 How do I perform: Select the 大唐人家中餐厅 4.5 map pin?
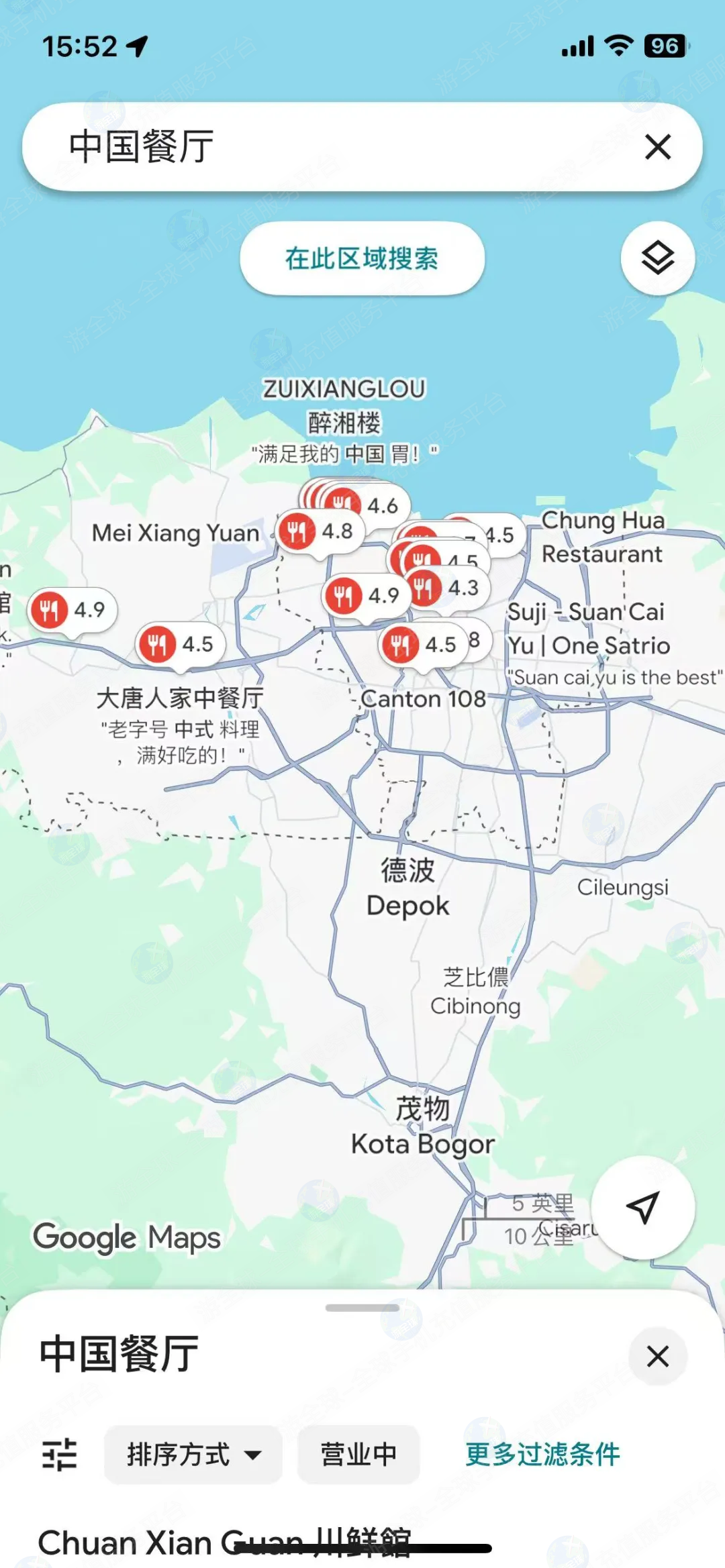pos(180,645)
